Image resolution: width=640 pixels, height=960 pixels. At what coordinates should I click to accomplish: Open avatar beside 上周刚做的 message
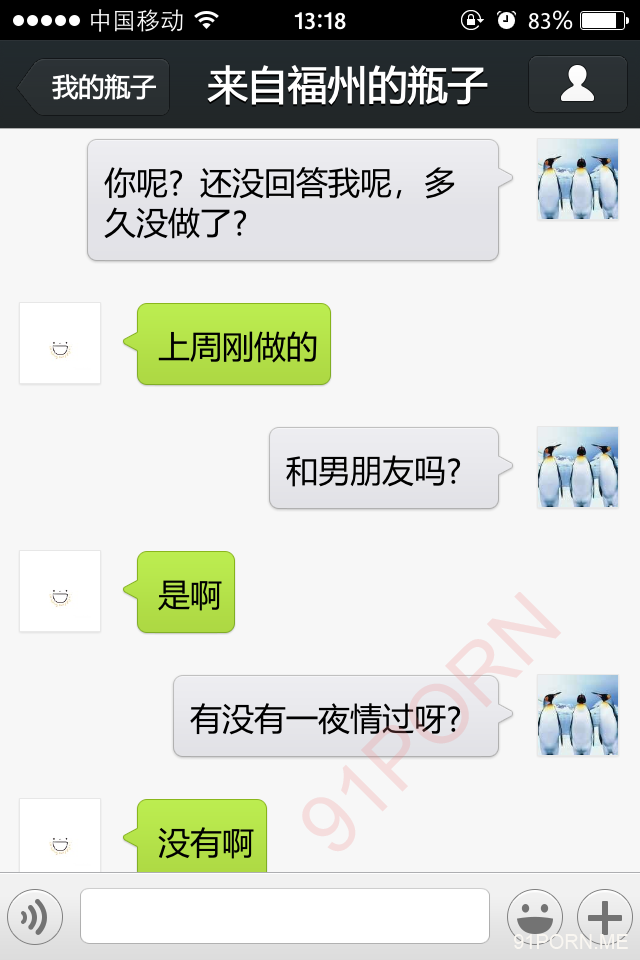coord(60,343)
